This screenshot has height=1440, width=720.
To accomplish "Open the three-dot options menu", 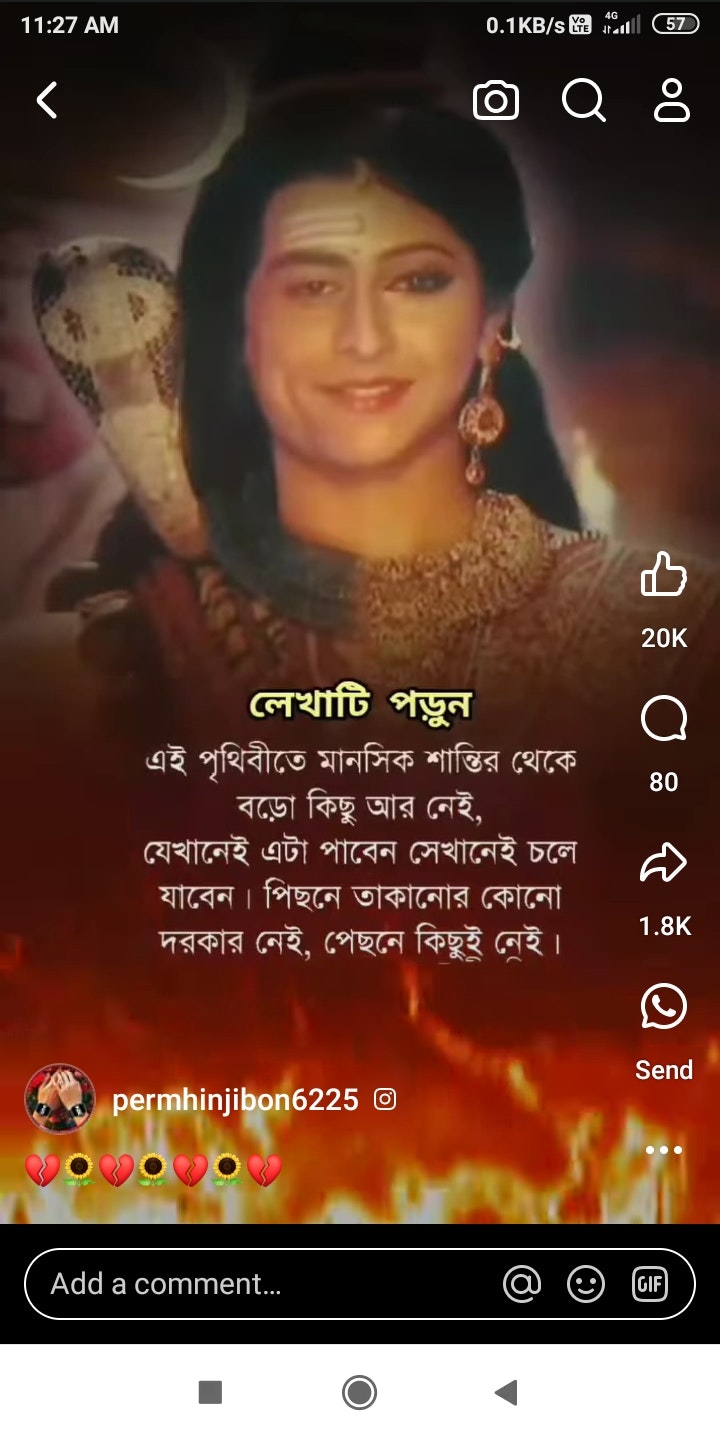I will (663, 1148).
